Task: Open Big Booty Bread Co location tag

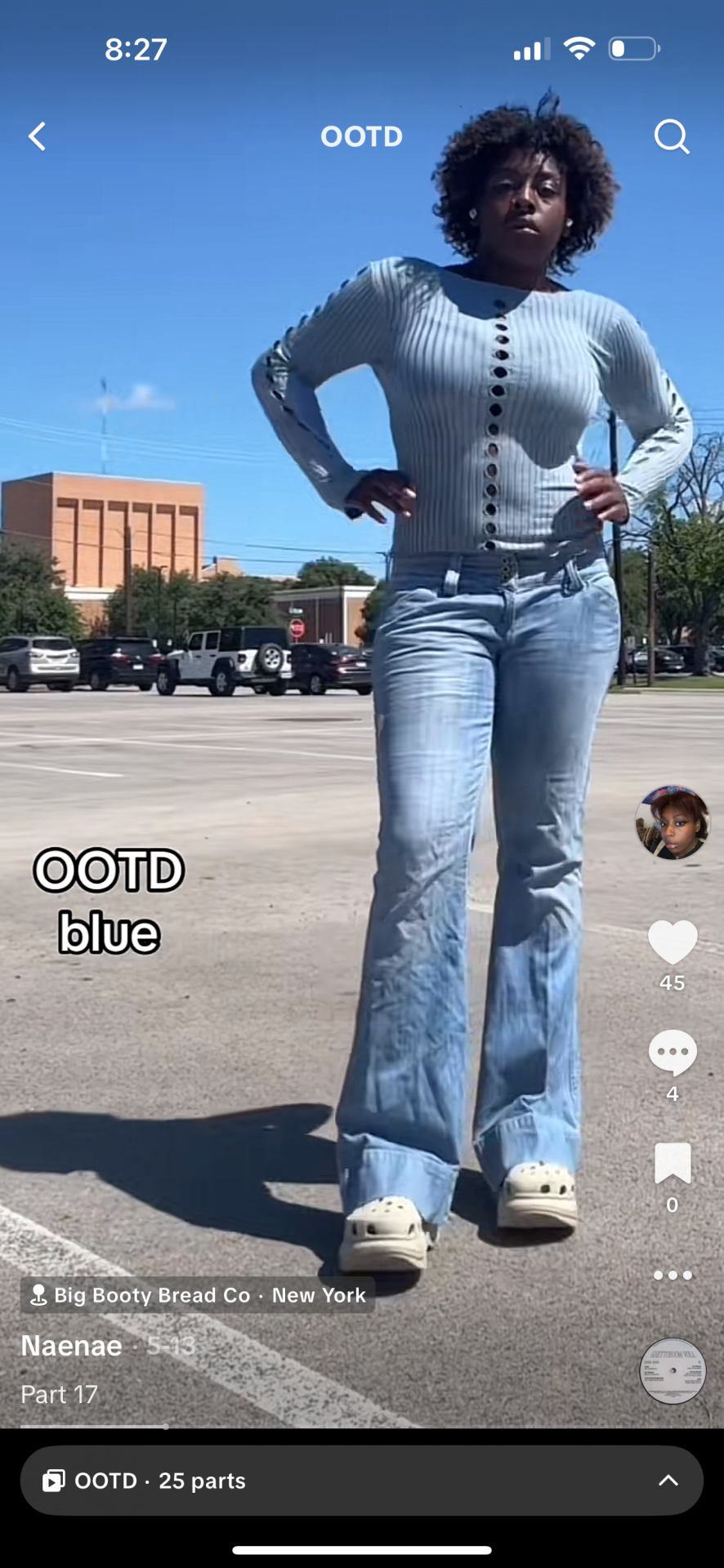Action: pos(198,1295)
